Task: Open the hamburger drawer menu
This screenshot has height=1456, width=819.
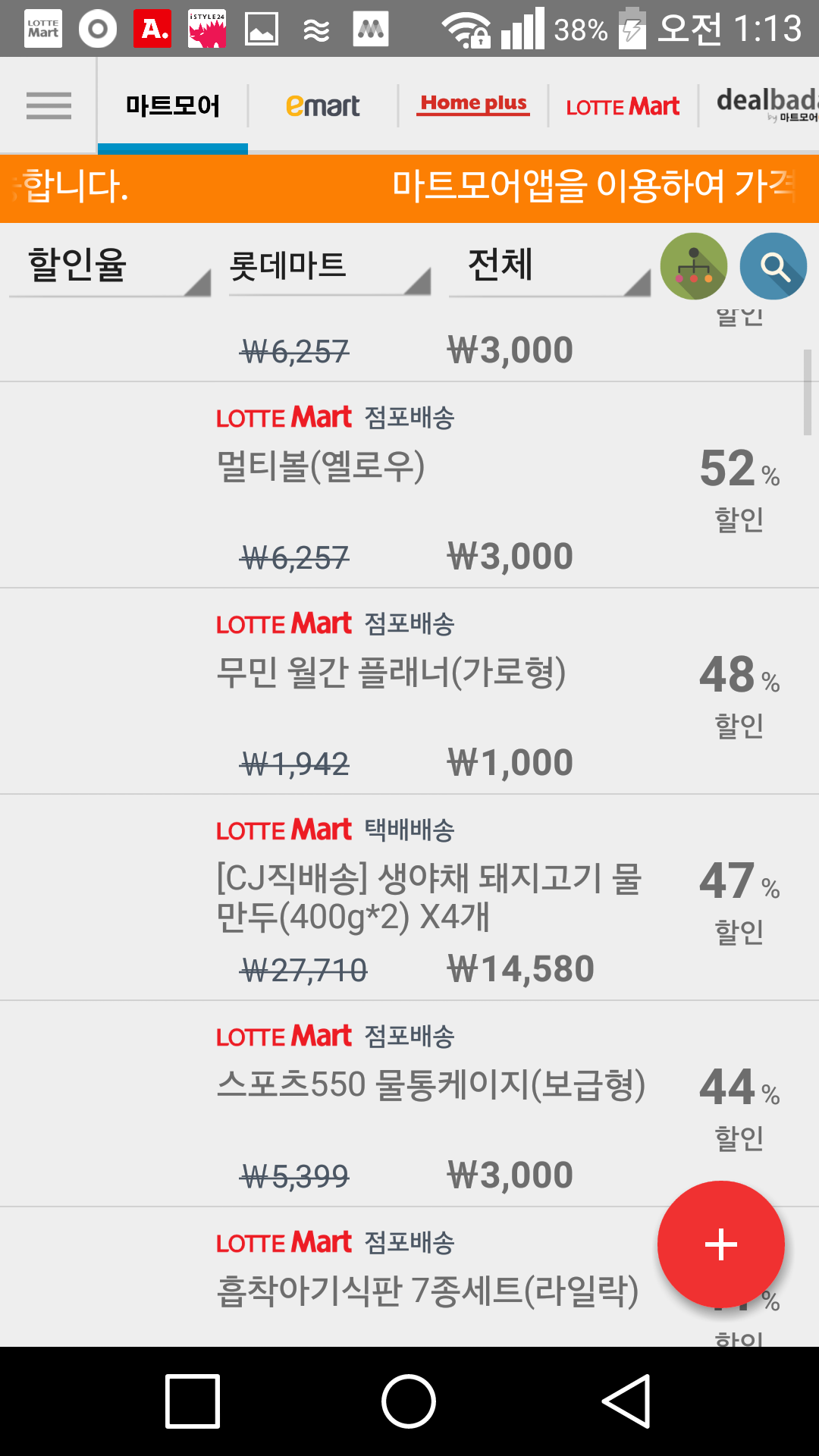Action: tap(49, 105)
